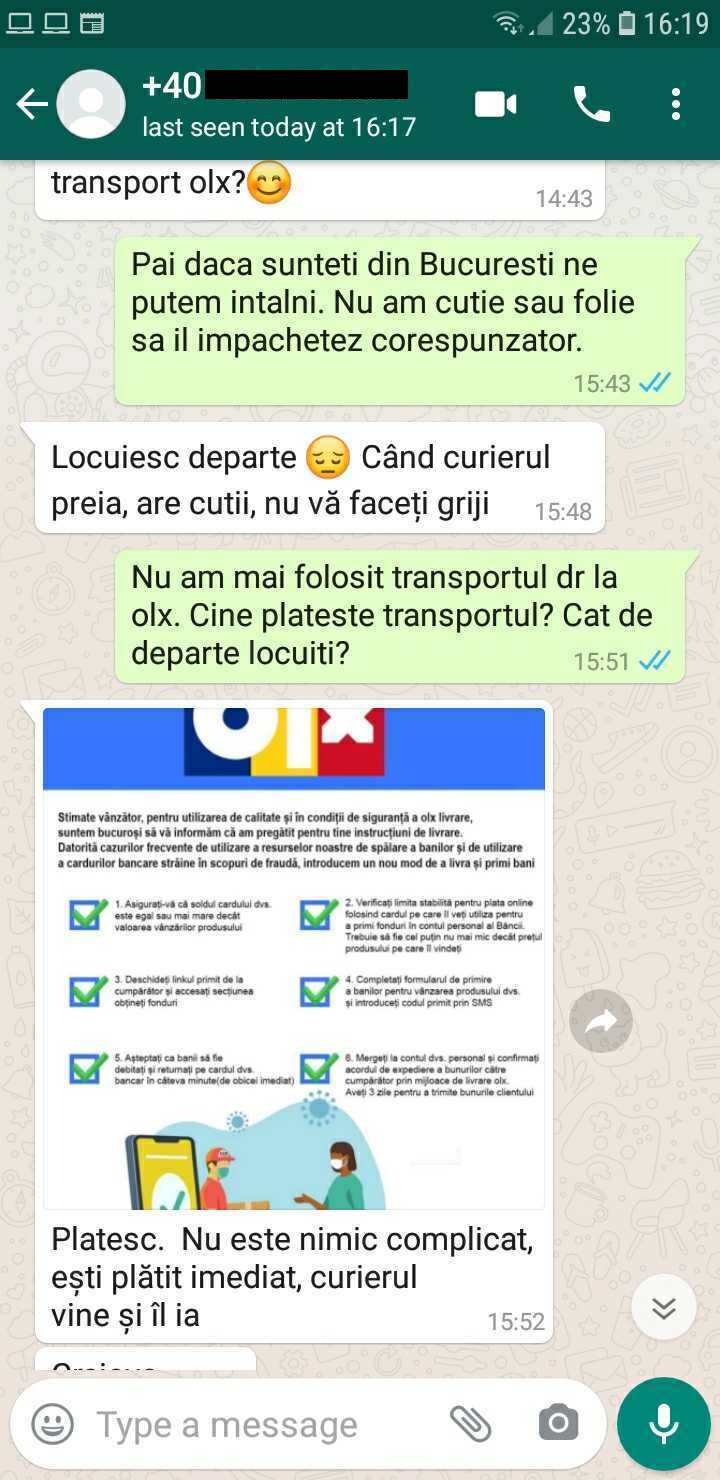
Task: Jump to the latest messages
Action: click(x=664, y=1307)
